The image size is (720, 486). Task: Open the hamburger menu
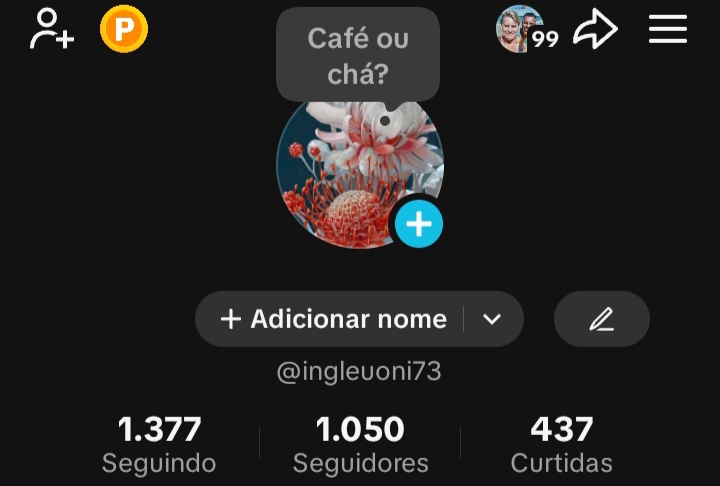668,29
